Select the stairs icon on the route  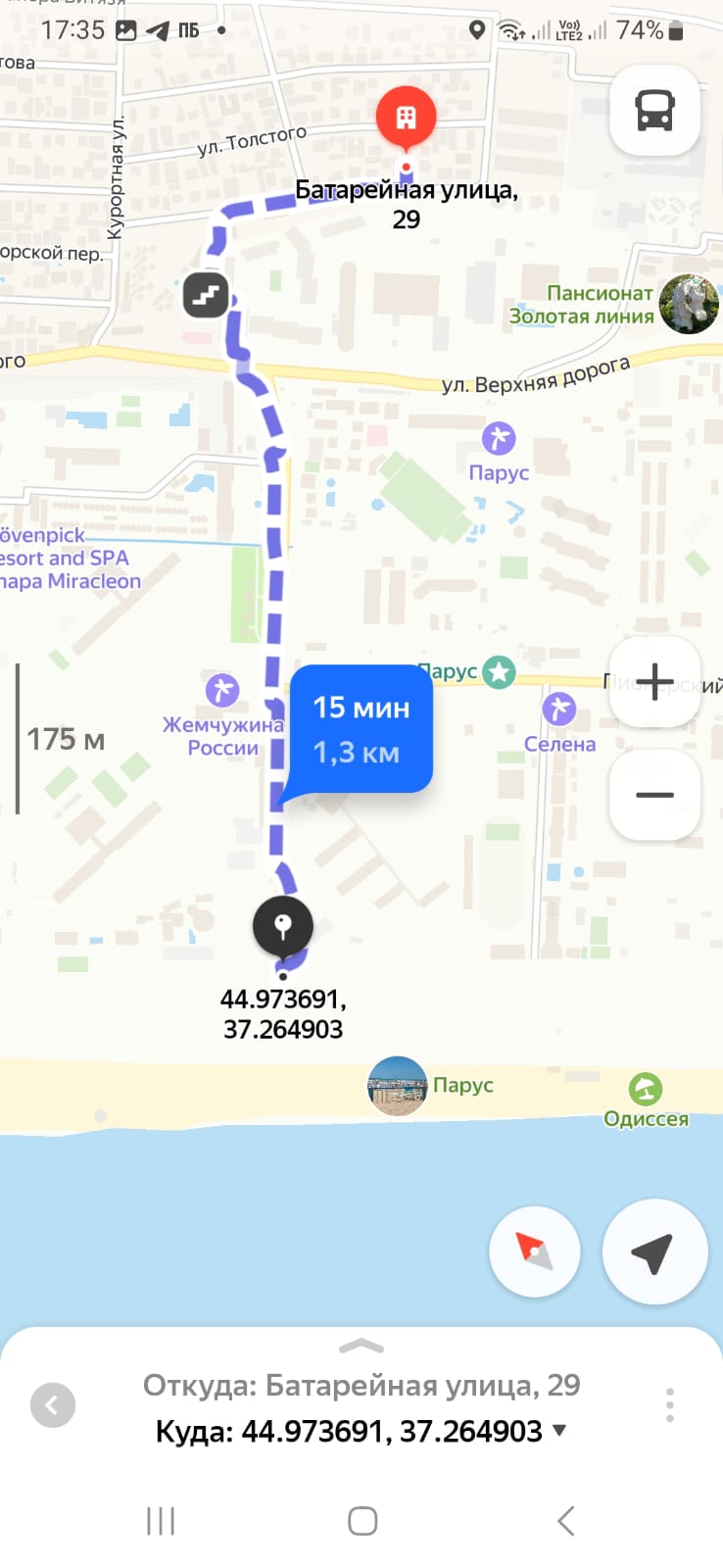coord(205,295)
